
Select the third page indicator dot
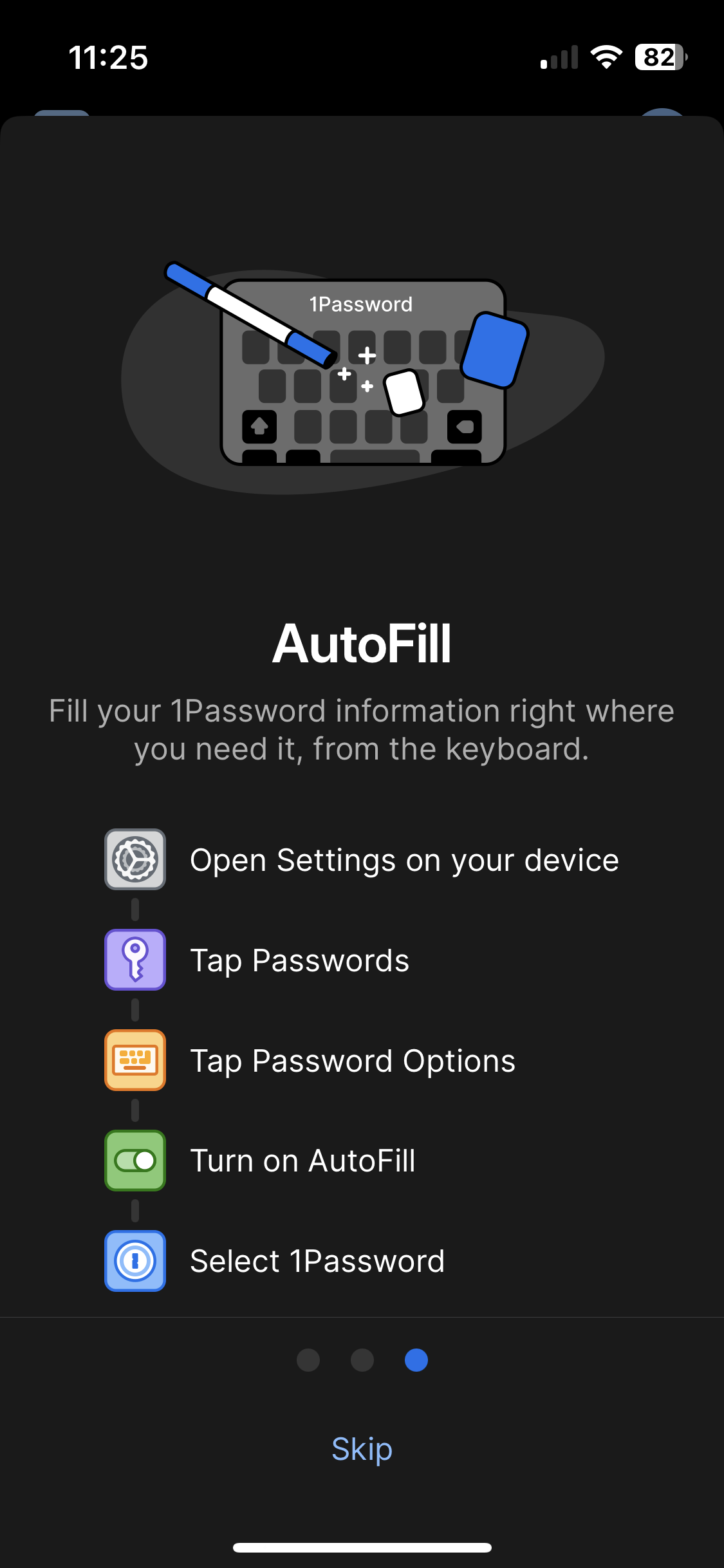point(415,1360)
